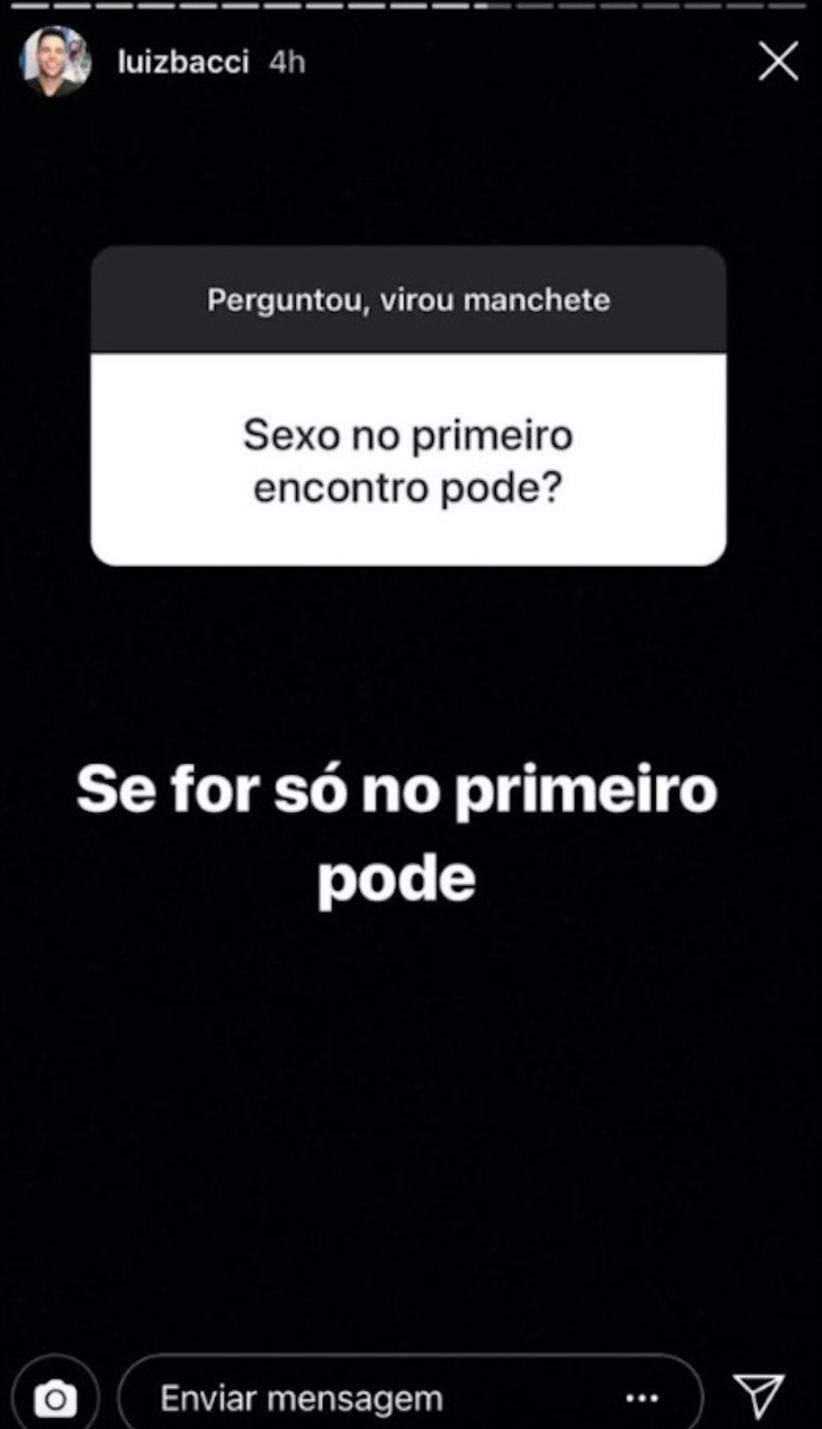The width and height of the screenshot is (822, 1429).
Task: Open luizbacci's profile picture
Action: (55, 62)
